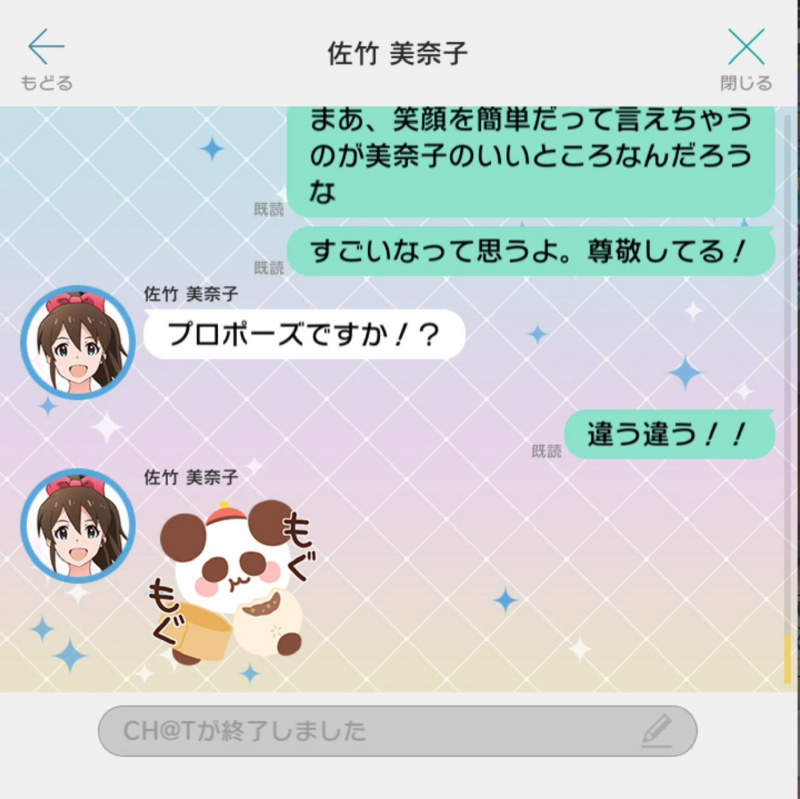Open 佐竹 美奈子's avatar beside プロポーズですか

pos(78,343)
